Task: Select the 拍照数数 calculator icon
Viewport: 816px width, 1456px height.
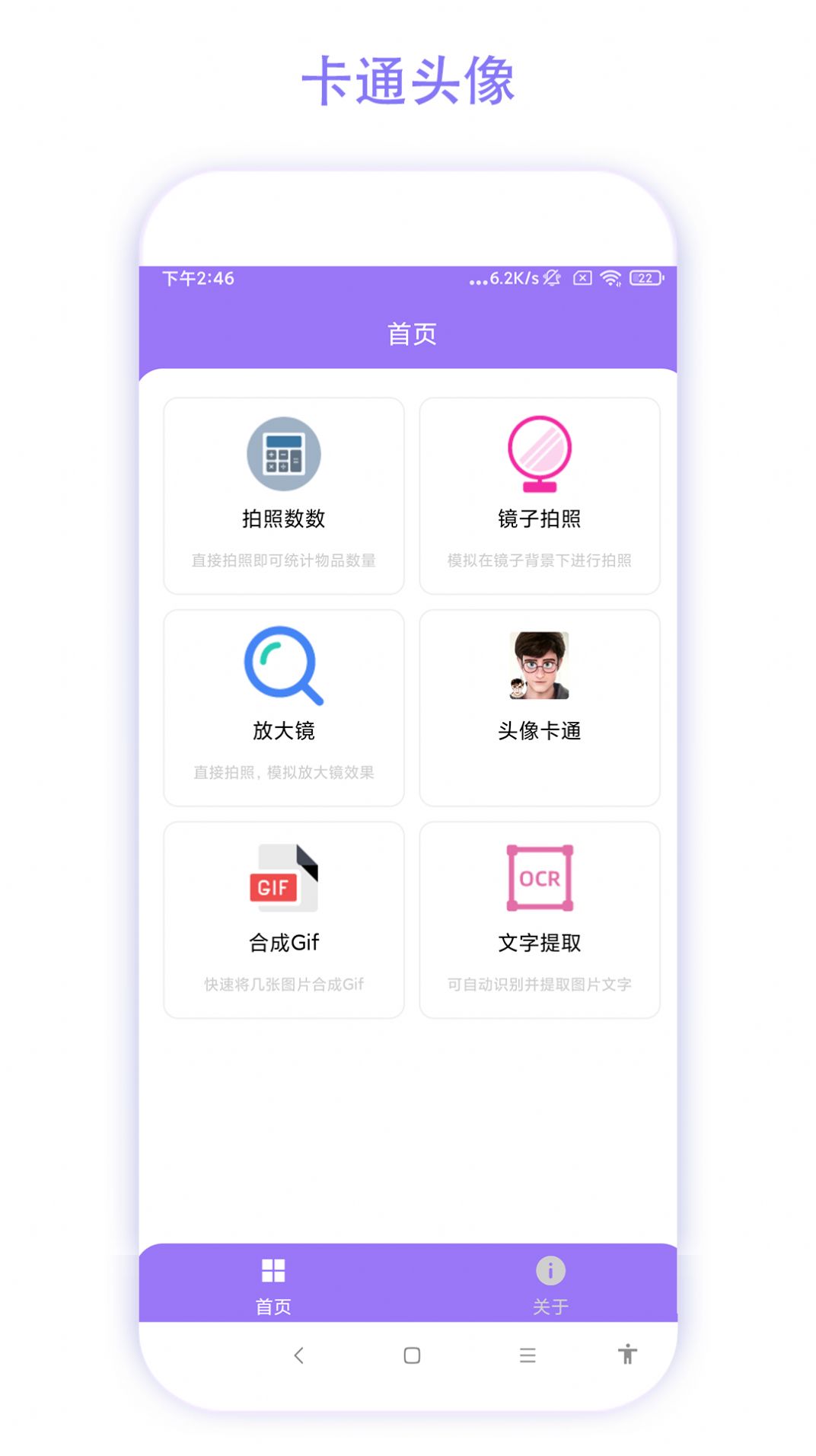Action: (282, 455)
